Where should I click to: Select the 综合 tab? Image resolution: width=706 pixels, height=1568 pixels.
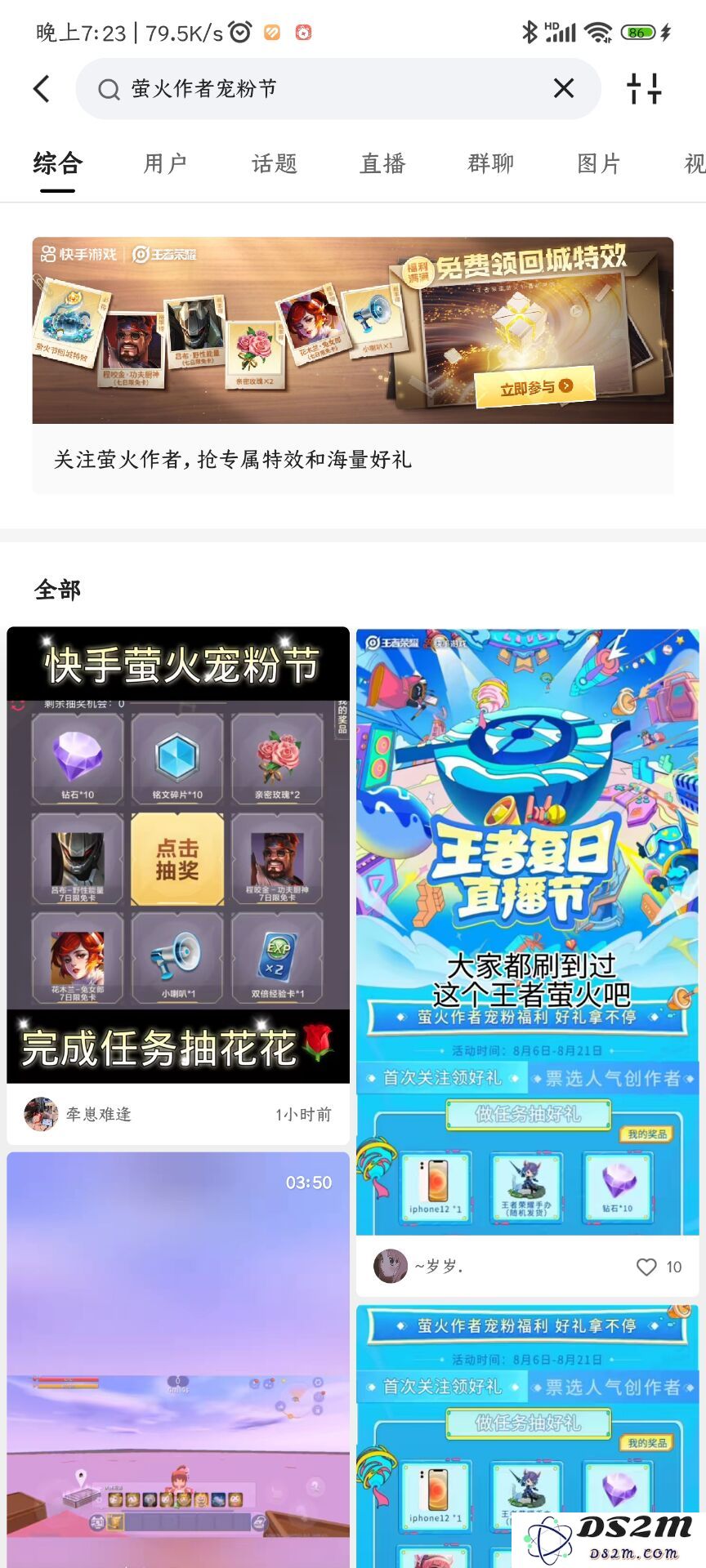coord(57,163)
